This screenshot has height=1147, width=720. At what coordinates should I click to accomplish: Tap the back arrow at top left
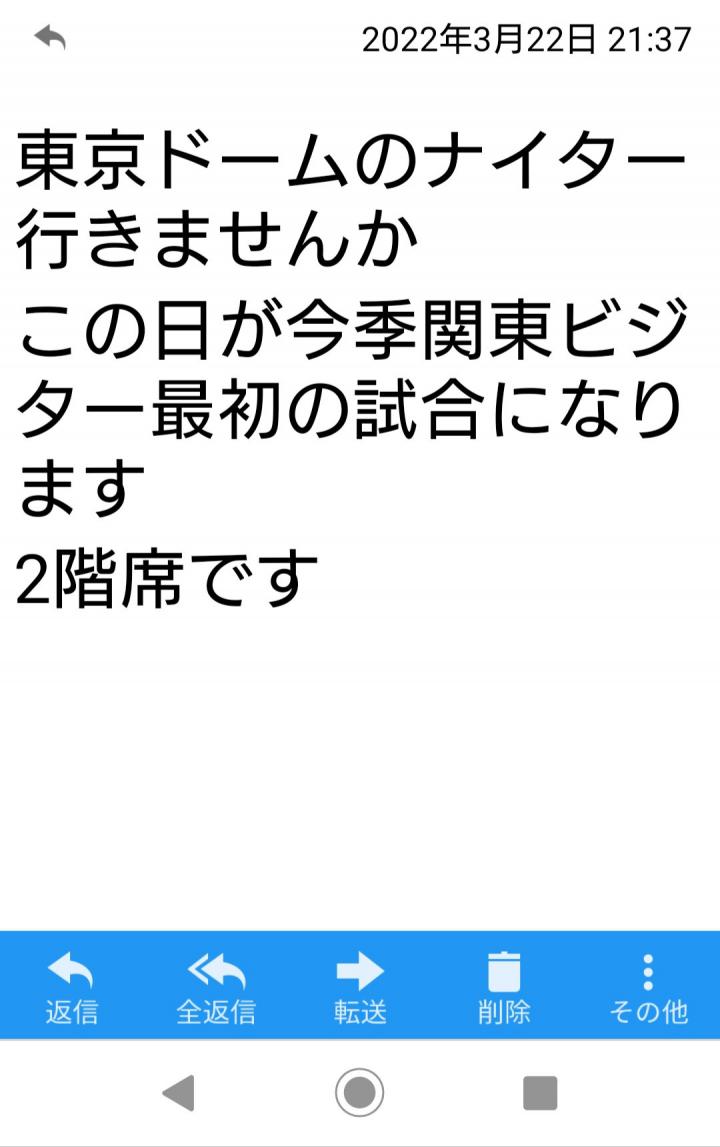[50, 39]
